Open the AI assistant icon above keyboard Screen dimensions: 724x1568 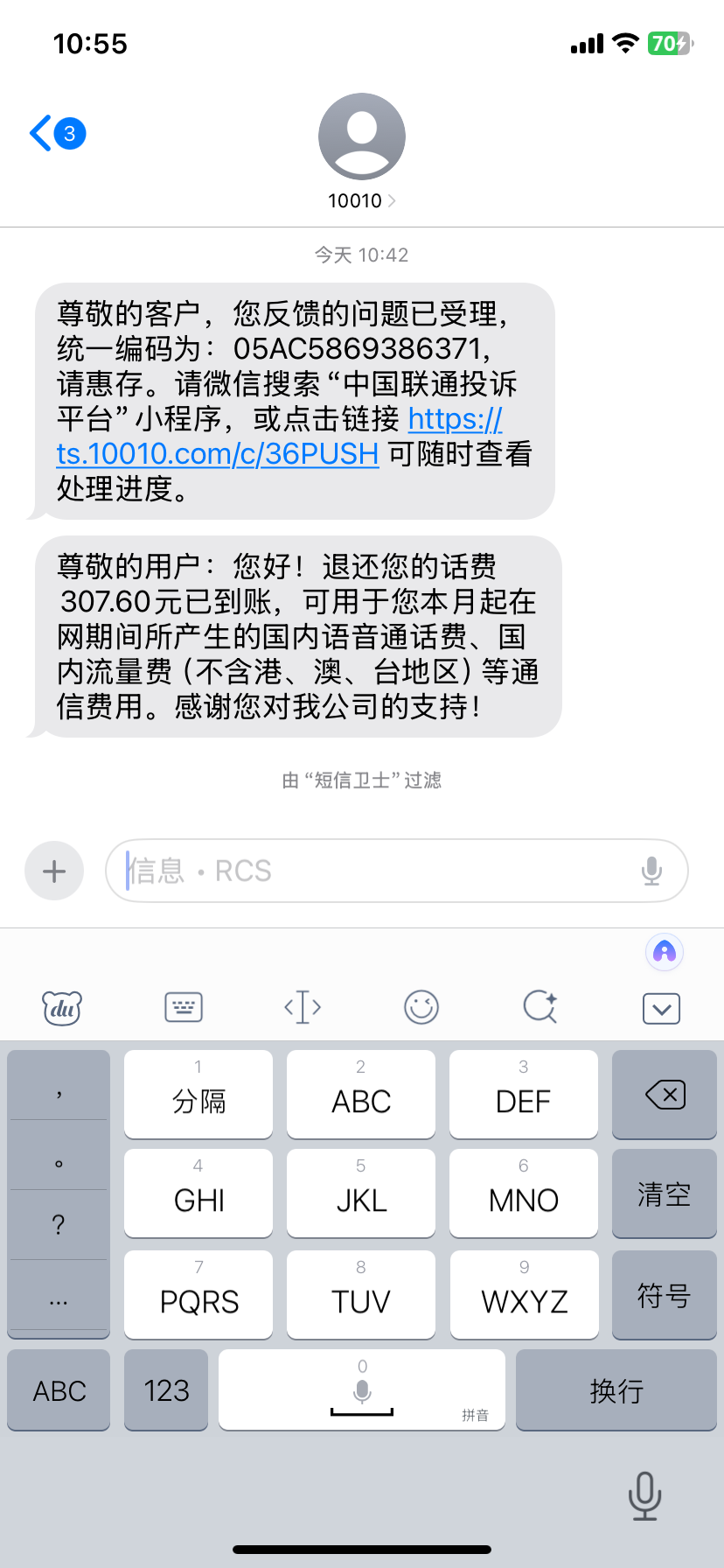pyautogui.click(x=665, y=952)
